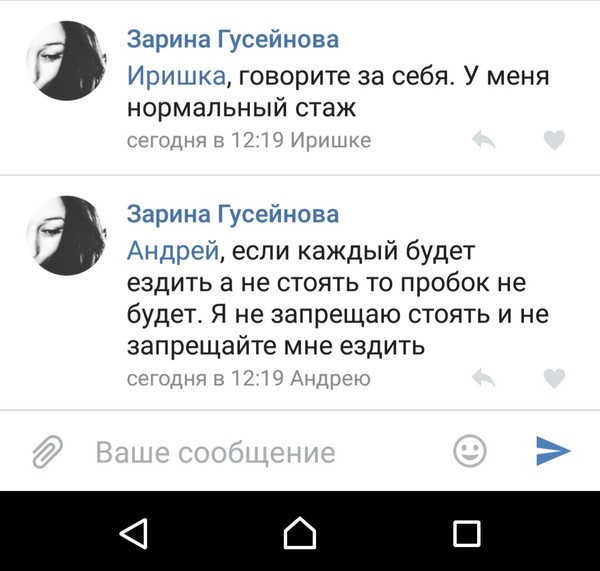Reply to the comment addressed to Иришка

pos(483,141)
